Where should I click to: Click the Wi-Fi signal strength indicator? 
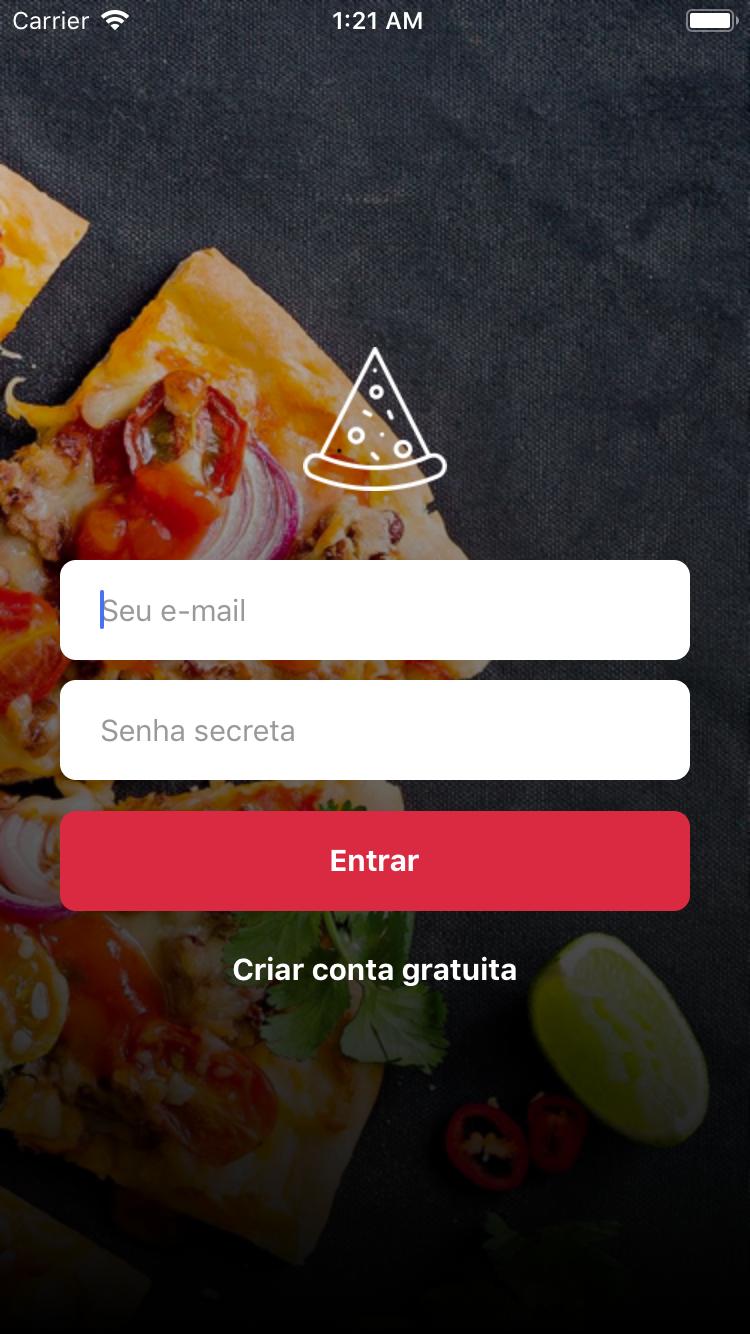pyautogui.click(x=113, y=19)
